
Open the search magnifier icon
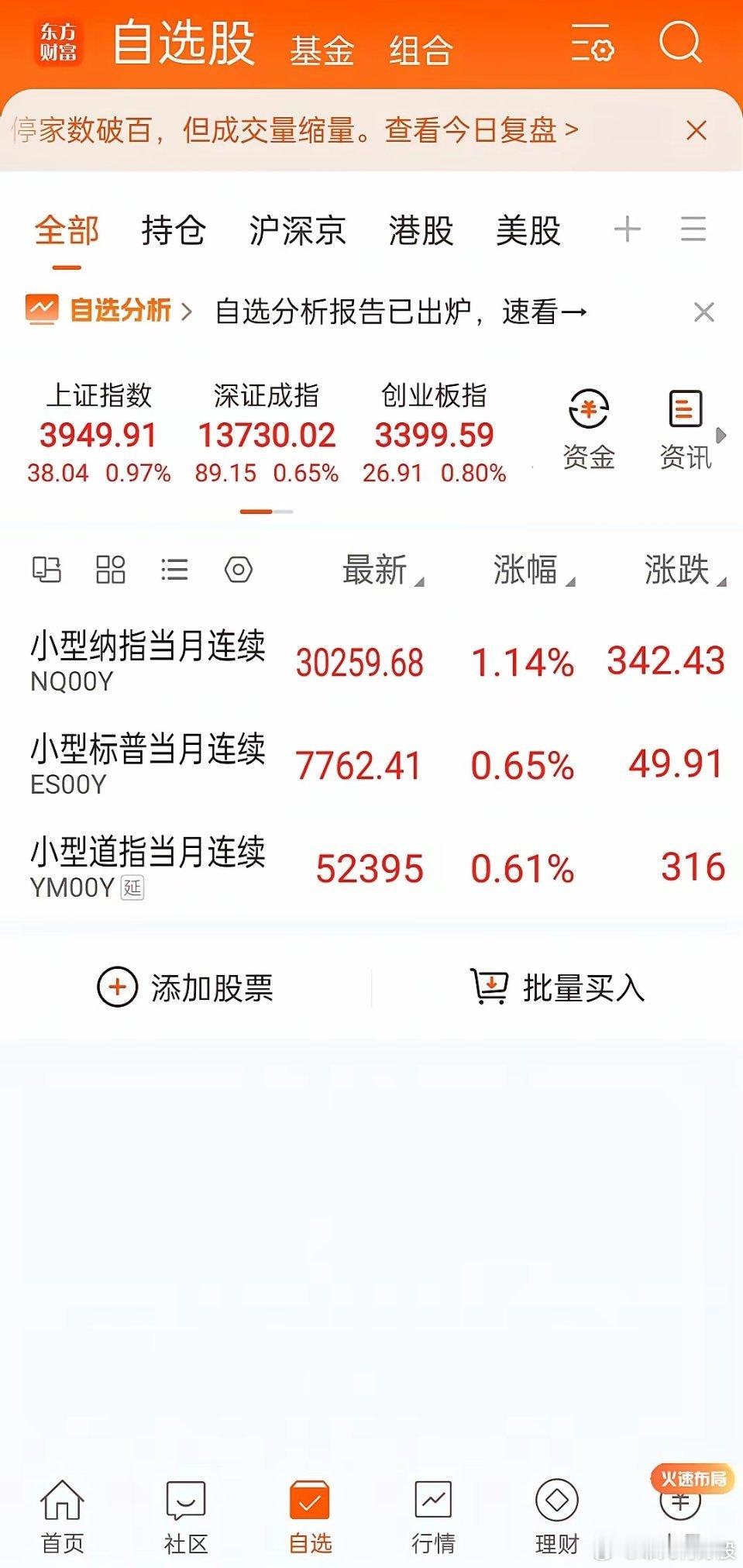pos(680,43)
